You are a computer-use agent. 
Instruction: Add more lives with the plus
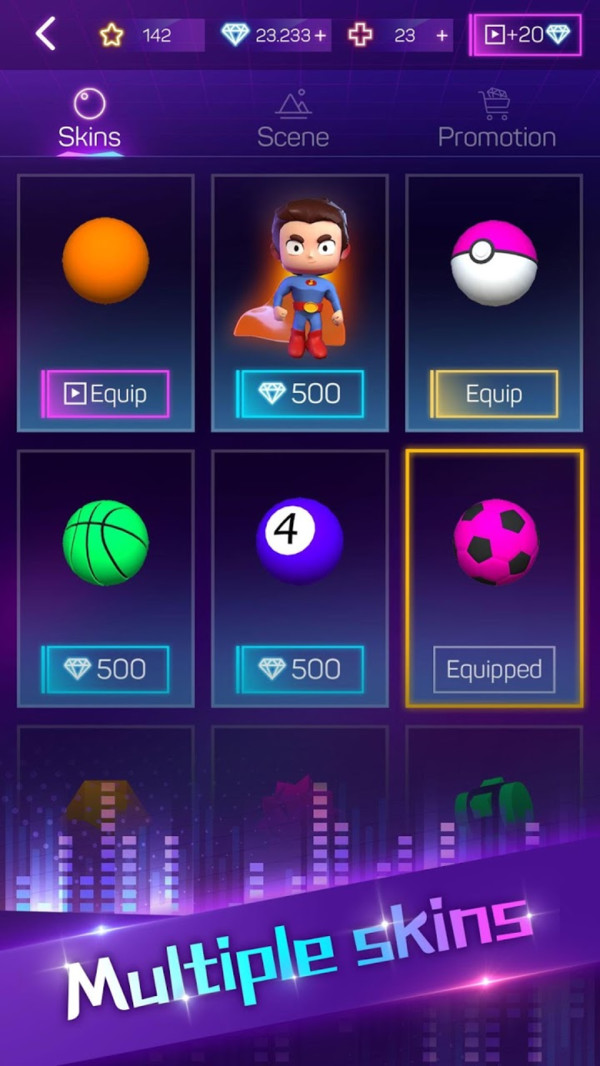click(442, 36)
